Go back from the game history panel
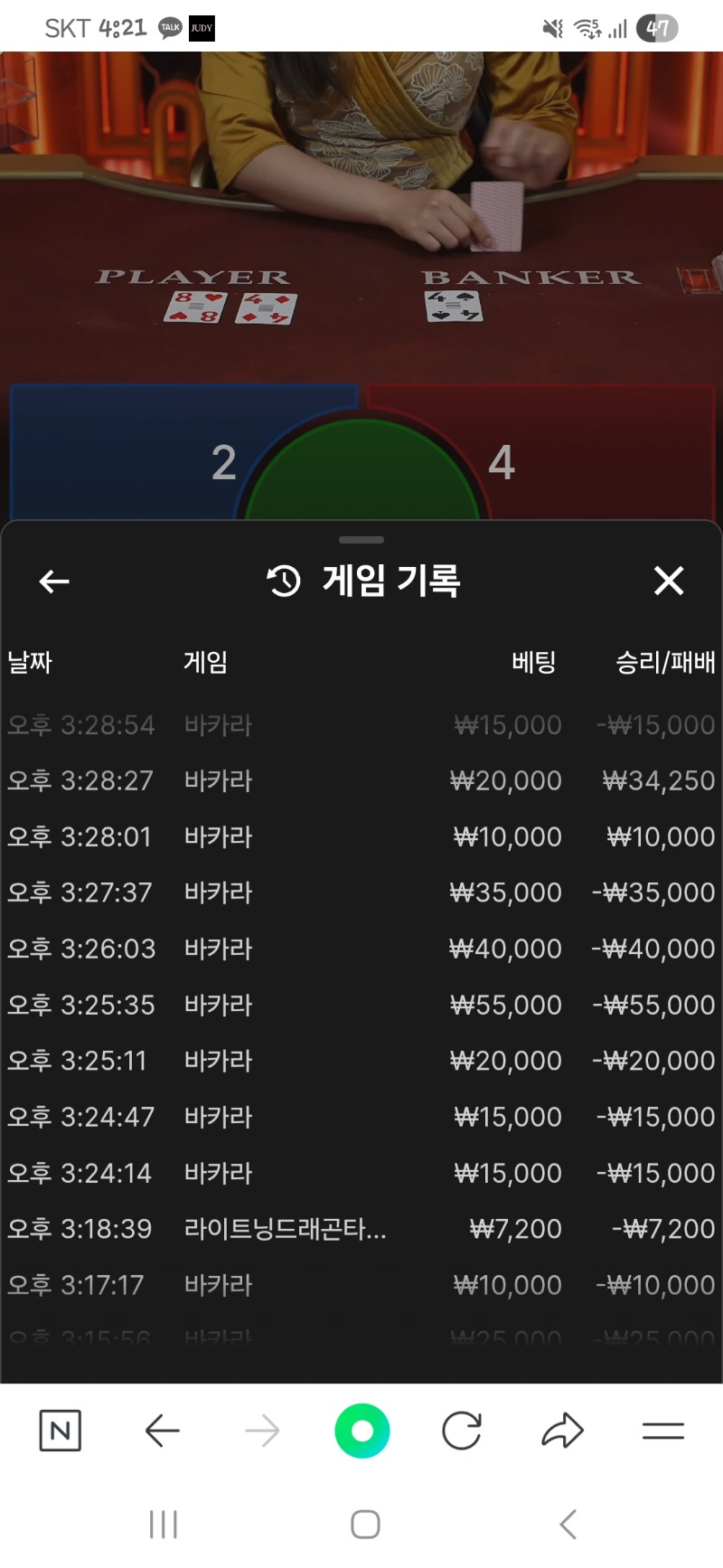 pos(55,581)
